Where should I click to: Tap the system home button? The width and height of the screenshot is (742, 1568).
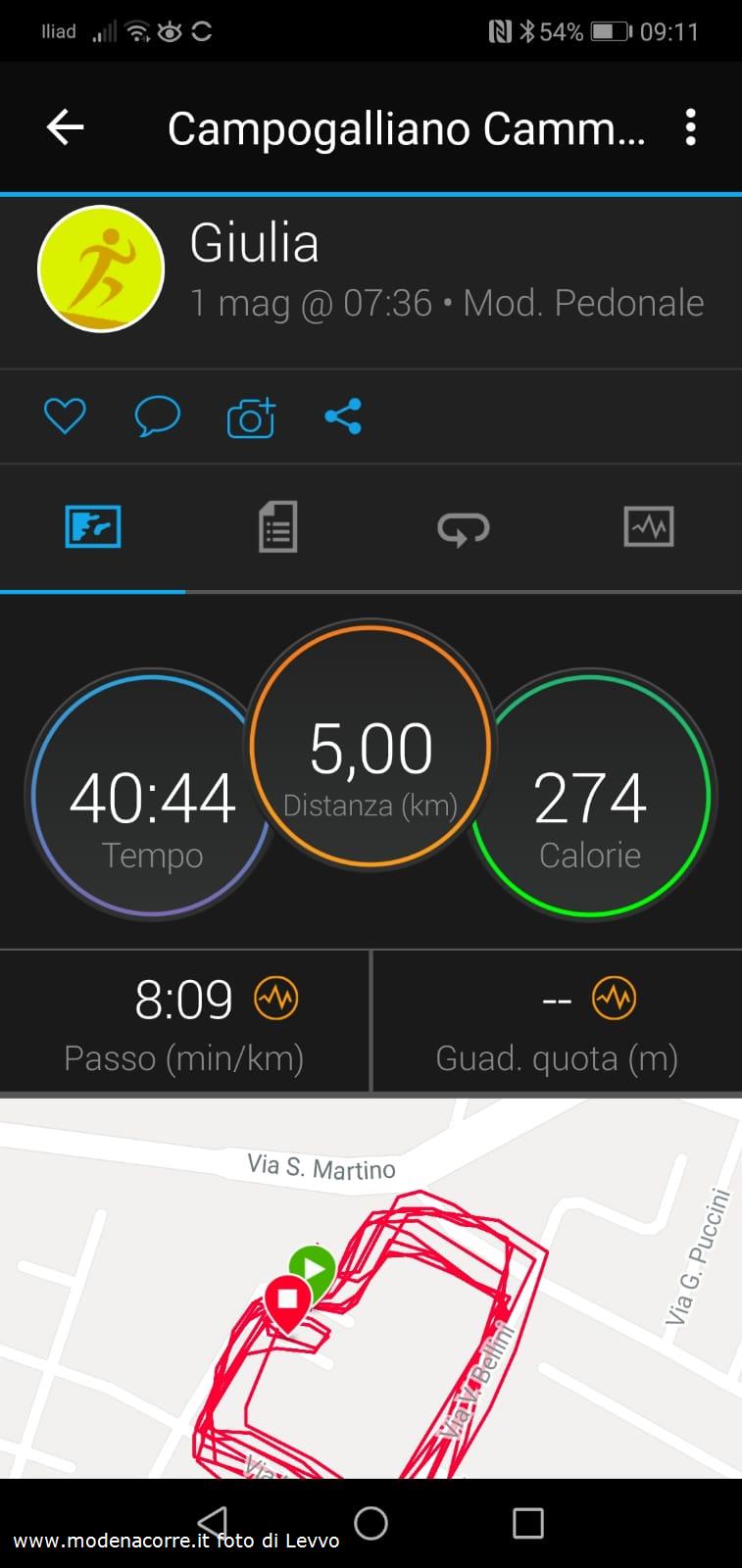[x=371, y=1523]
